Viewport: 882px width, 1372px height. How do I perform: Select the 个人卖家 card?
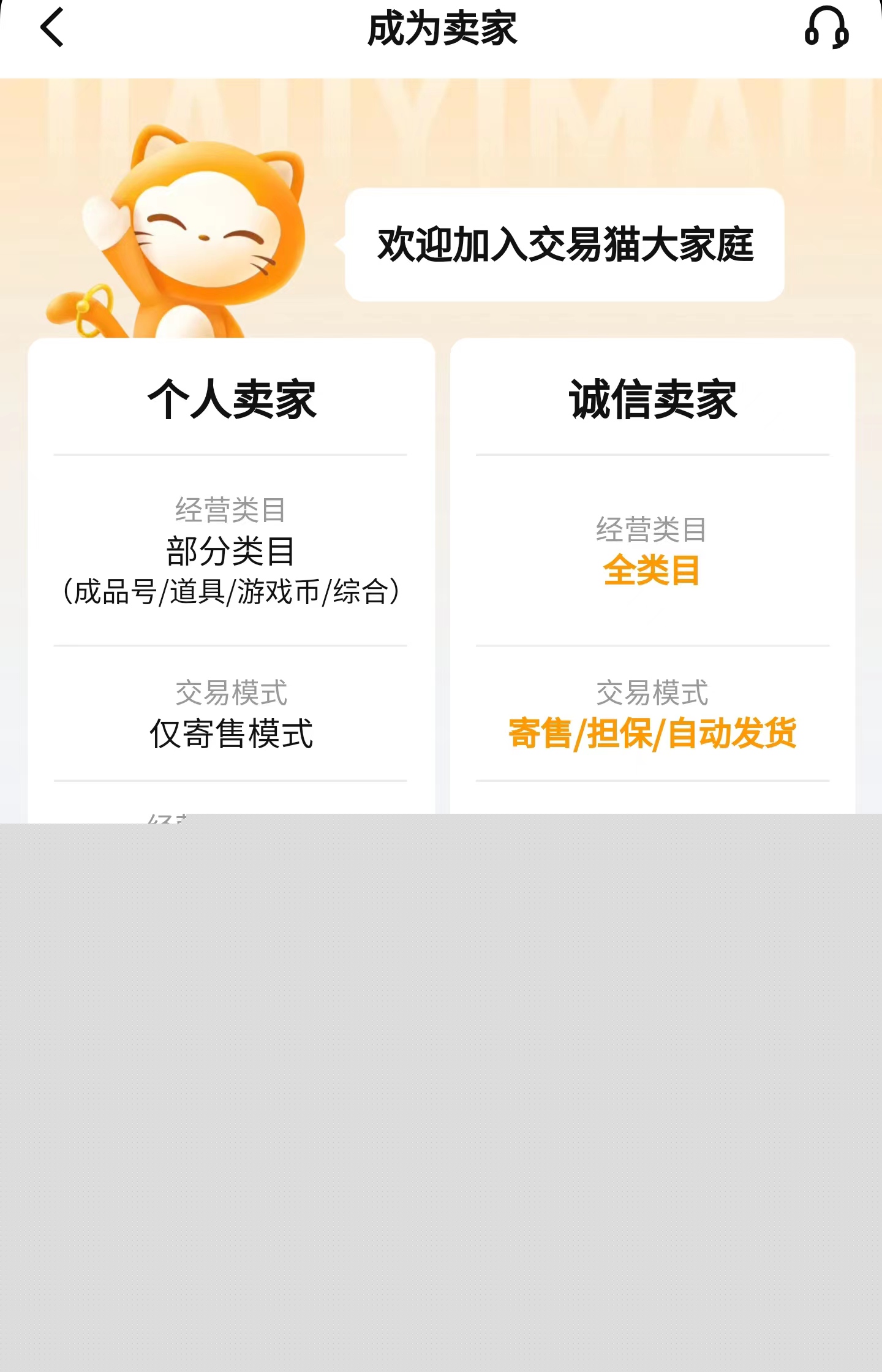click(x=231, y=400)
